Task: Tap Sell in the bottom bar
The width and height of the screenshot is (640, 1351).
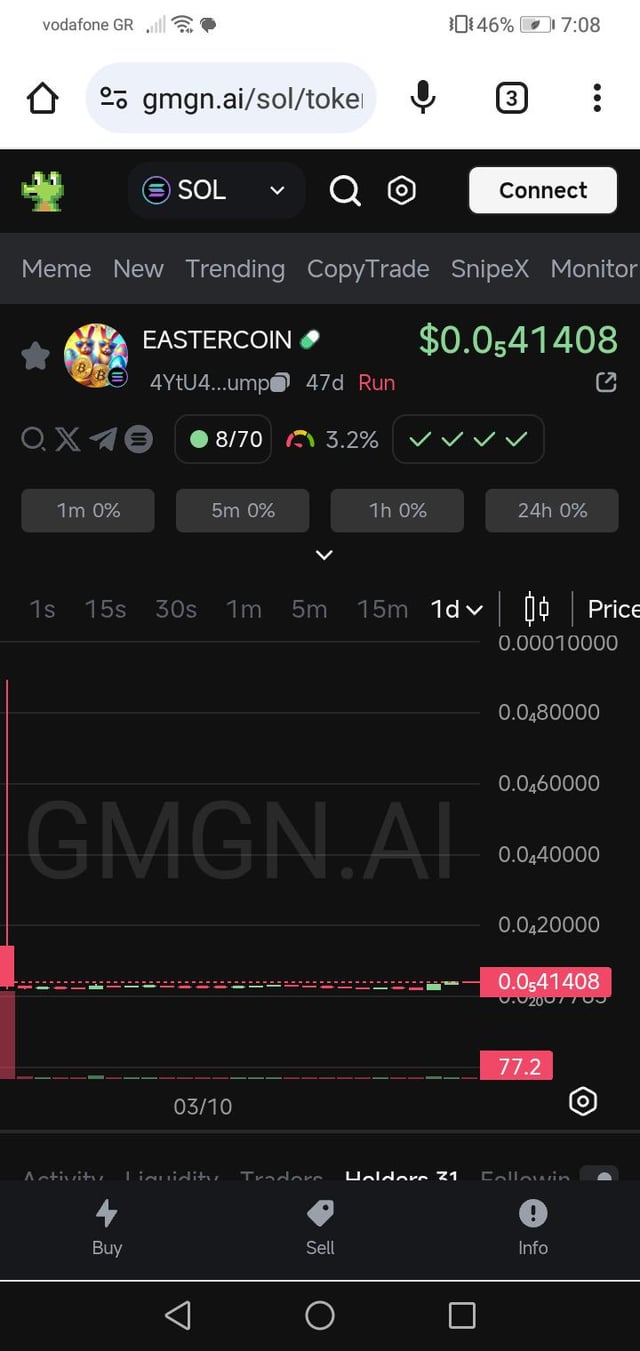Action: point(320,1227)
